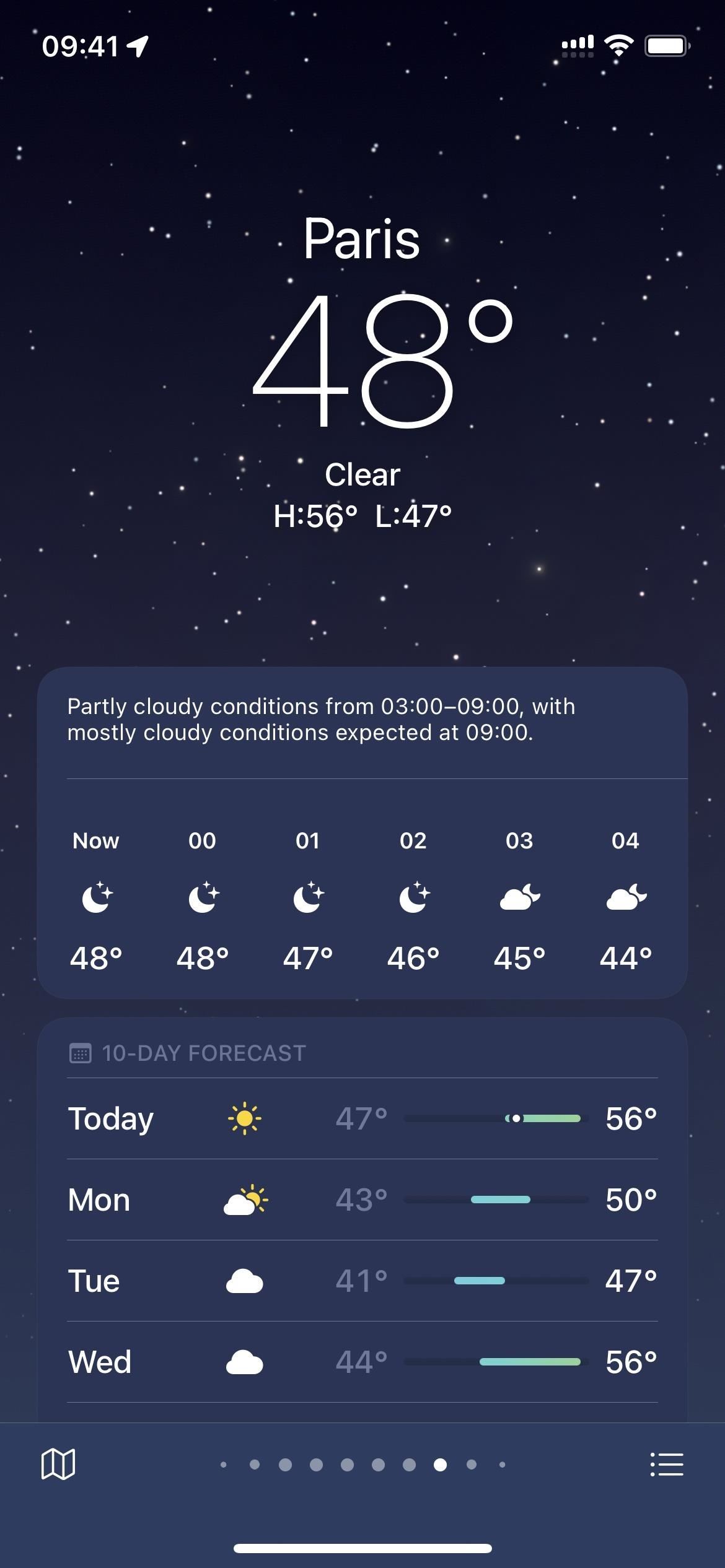This screenshot has width=725, height=1568.
Task: Open the hourly forecast card
Action: [x=362, y=833]
